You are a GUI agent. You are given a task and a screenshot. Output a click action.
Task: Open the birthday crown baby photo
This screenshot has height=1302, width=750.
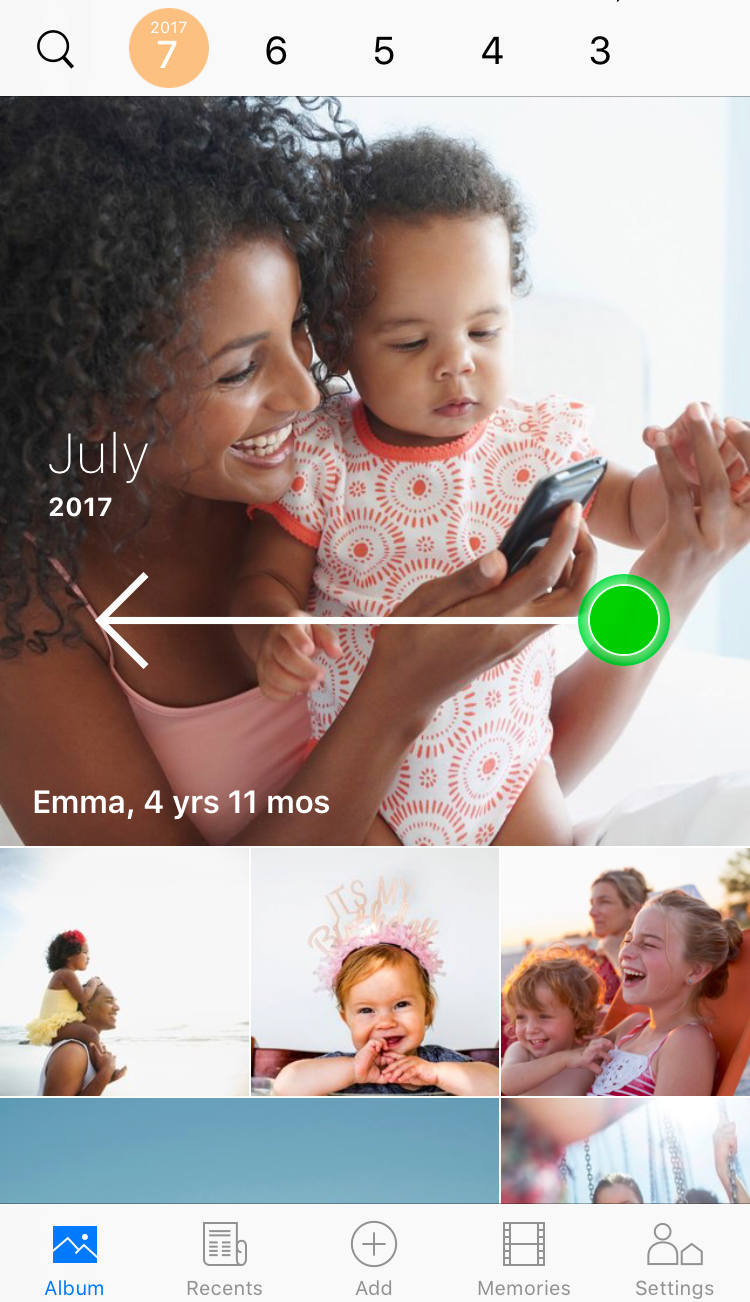[x=375, y=972]
